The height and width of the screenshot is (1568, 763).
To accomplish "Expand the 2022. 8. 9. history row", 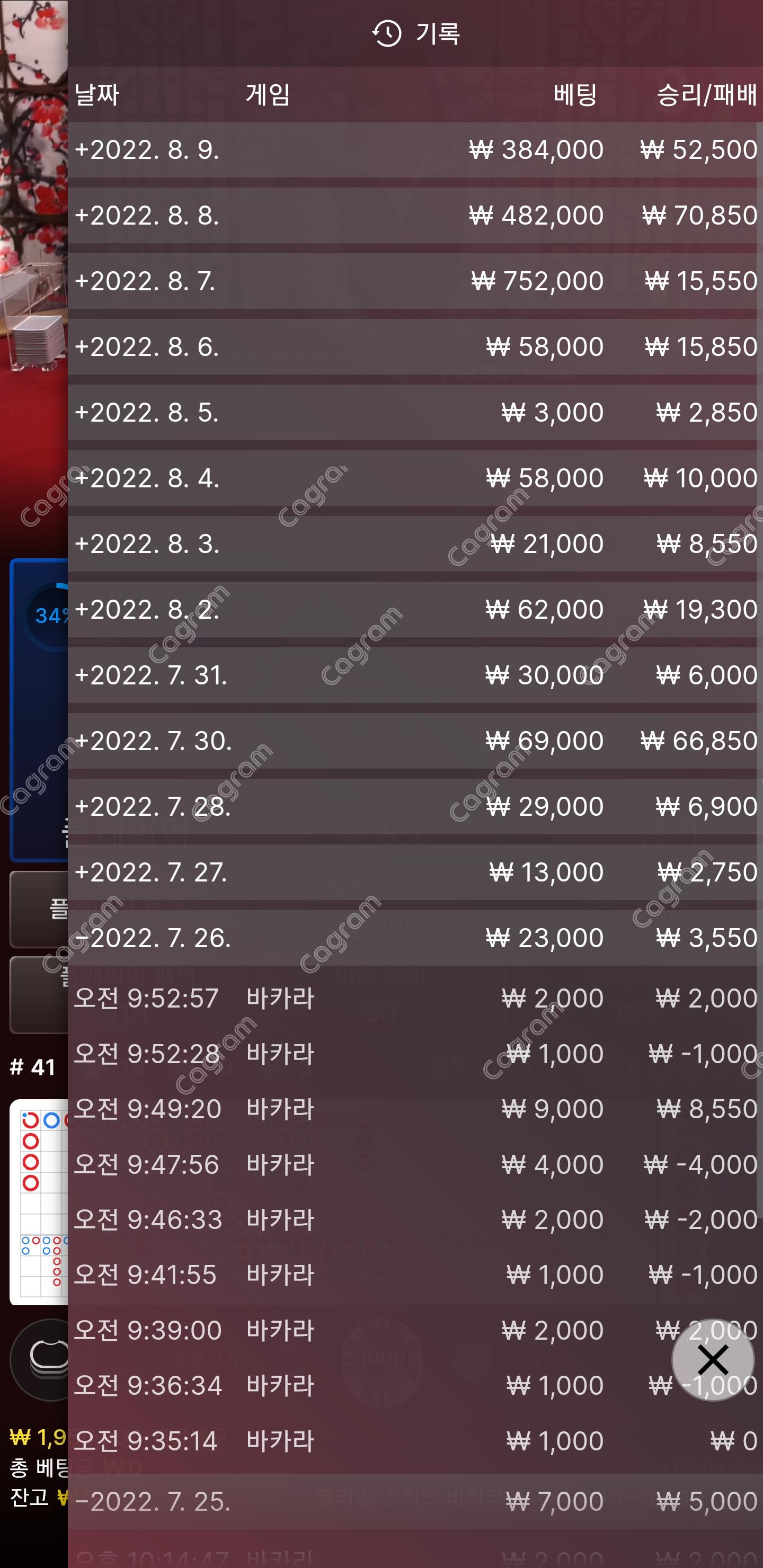I will (x=414, y=150).
